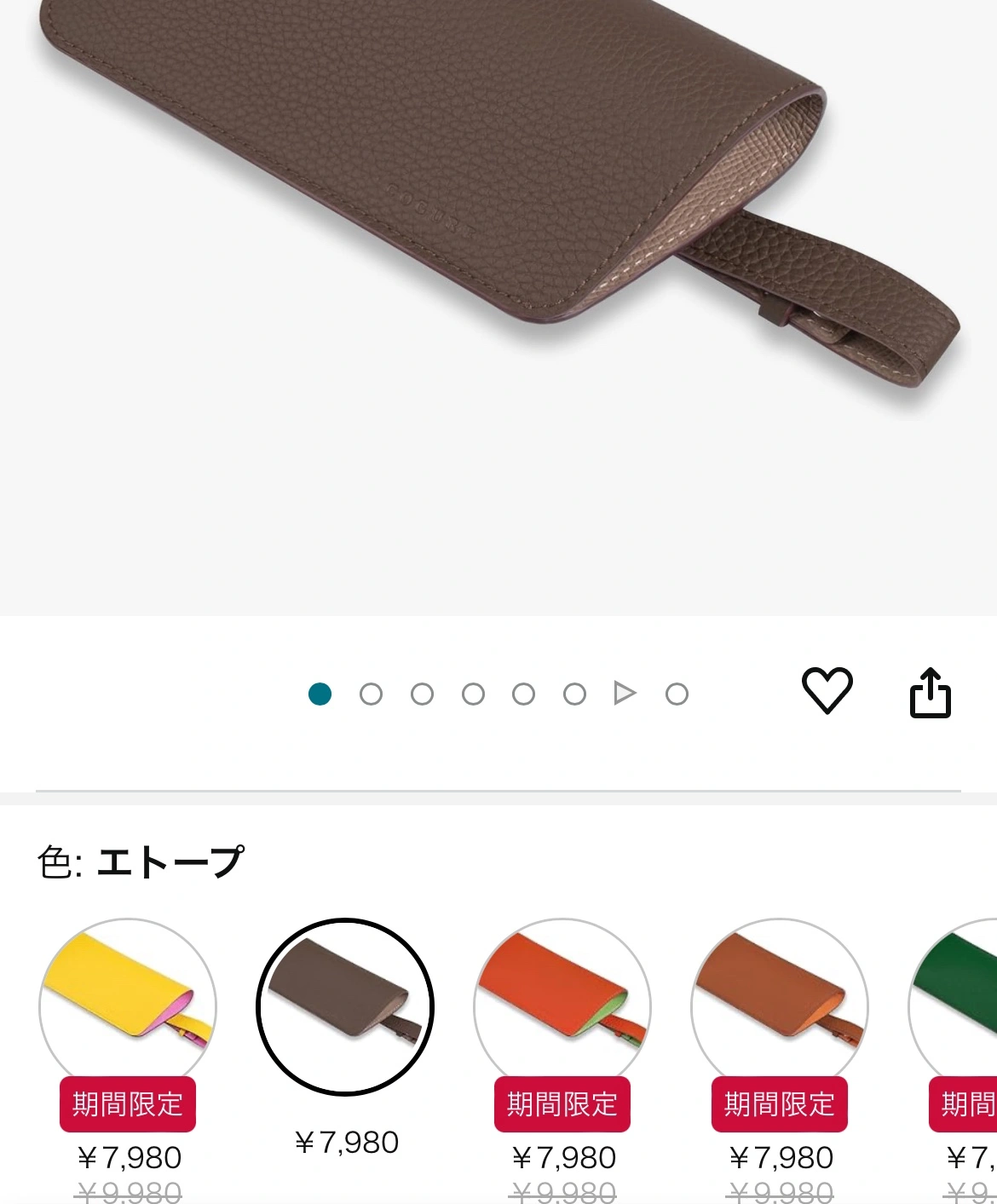Select the yellow color option
997x1204 pixels.
click(x=128, y=1005)
